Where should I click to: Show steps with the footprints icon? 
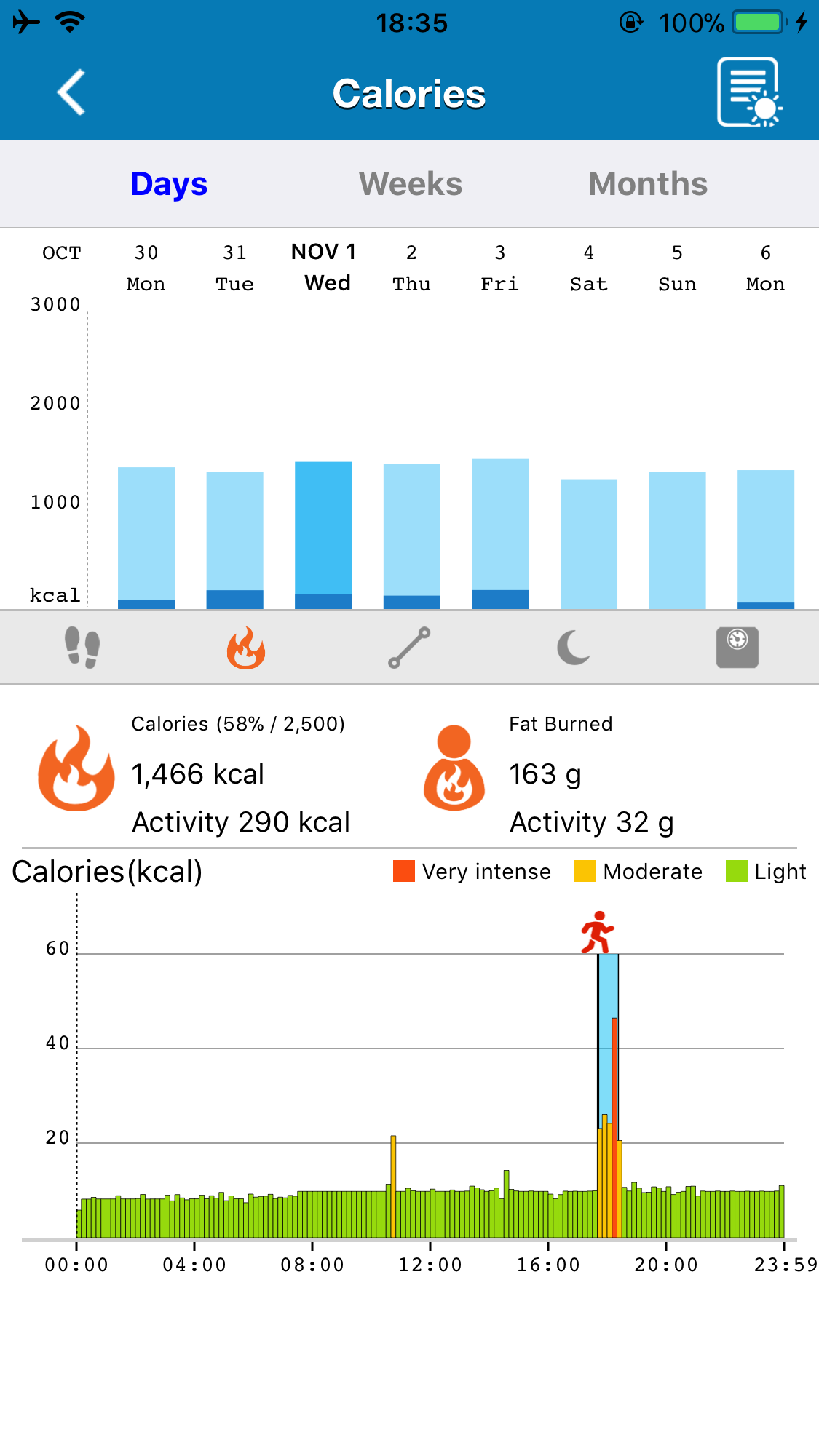click(x=82, y=647)
